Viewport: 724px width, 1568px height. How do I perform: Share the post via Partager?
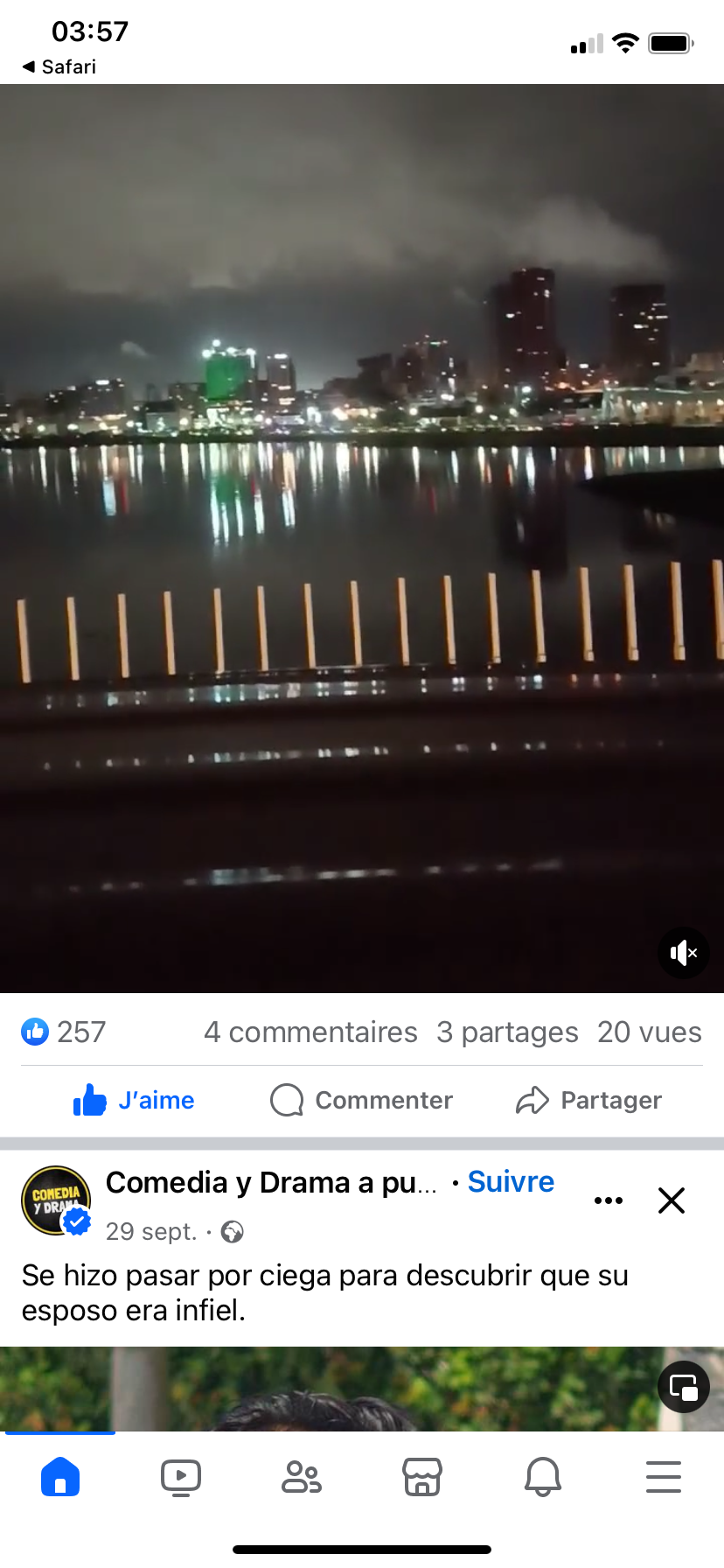588,1100
